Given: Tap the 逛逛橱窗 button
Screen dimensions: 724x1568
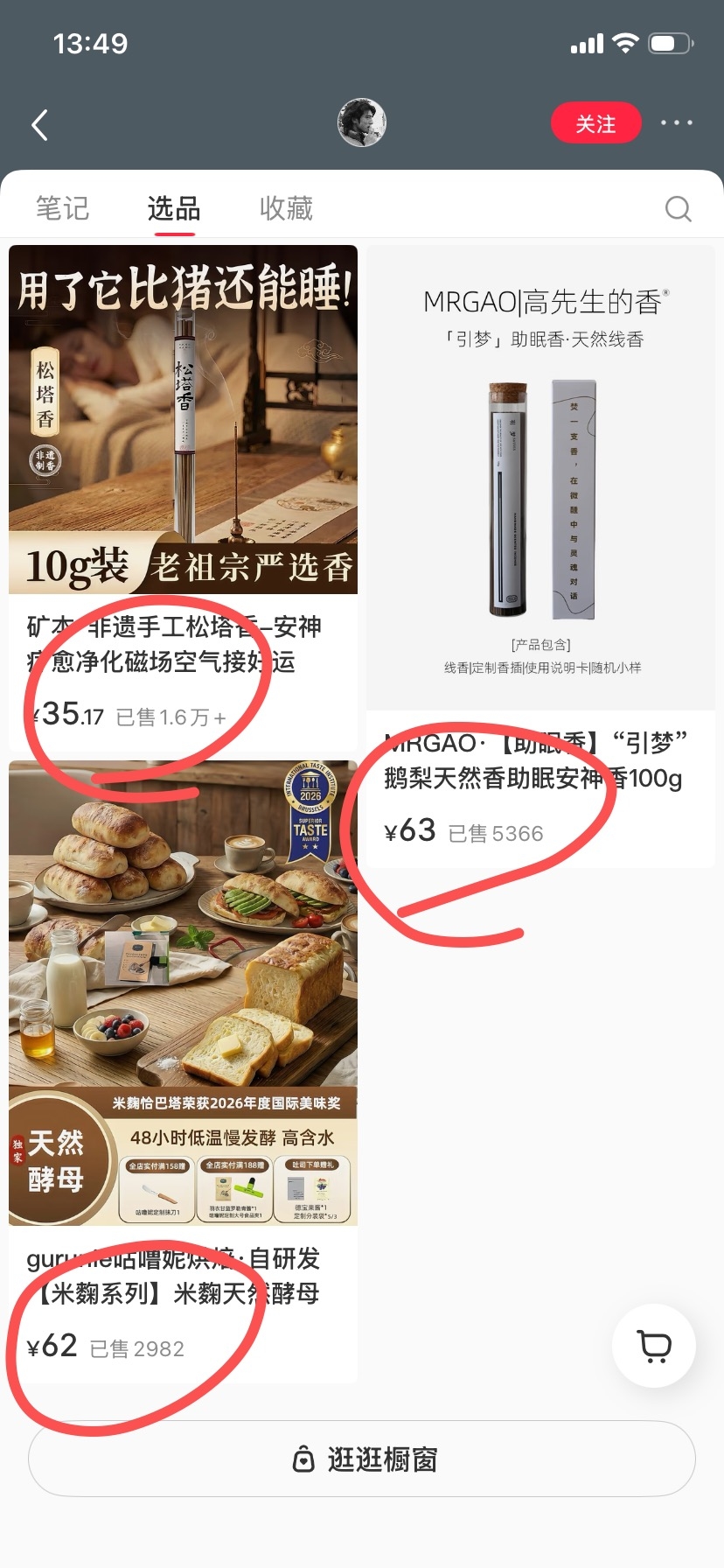Looking at the screenshot, I should click(362, 1459).
